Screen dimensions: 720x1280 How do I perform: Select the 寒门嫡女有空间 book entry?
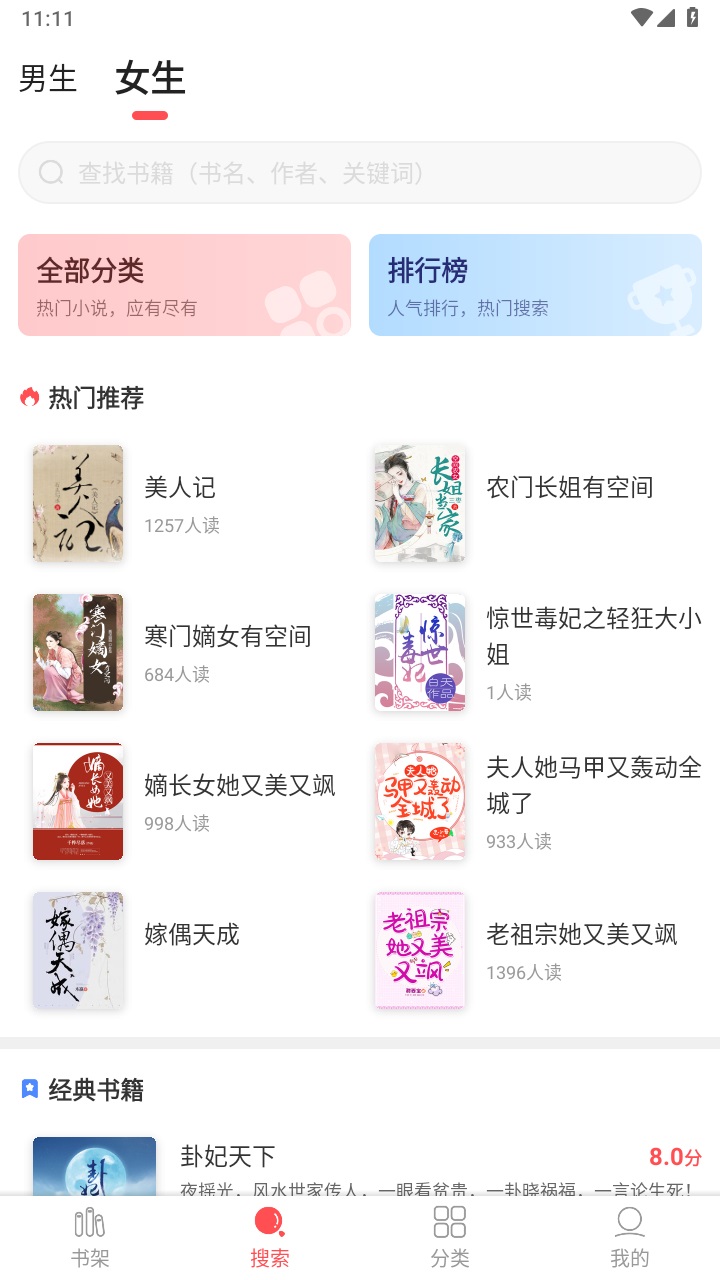pyautogui.click(x=228, y=636)
